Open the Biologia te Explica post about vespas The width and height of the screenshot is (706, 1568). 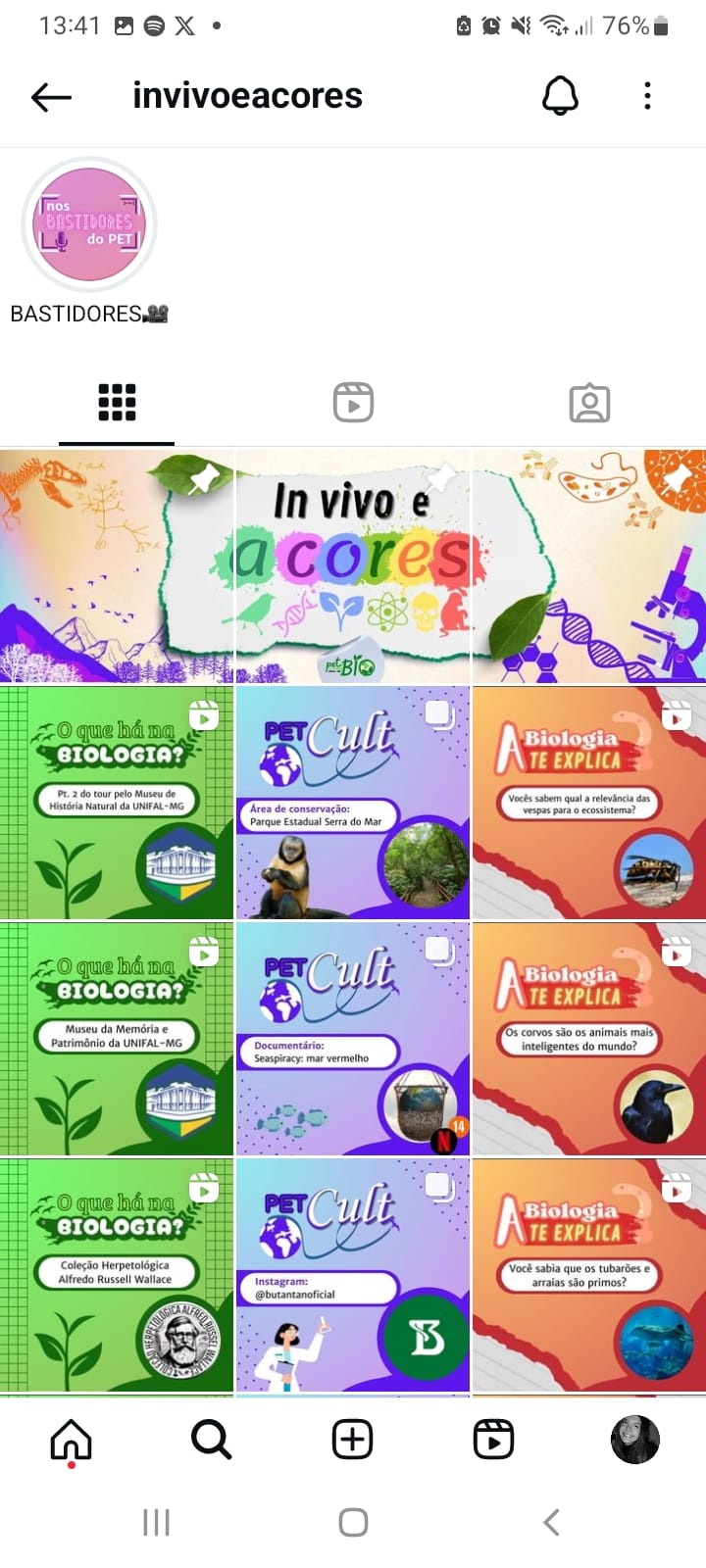[589, 803]
